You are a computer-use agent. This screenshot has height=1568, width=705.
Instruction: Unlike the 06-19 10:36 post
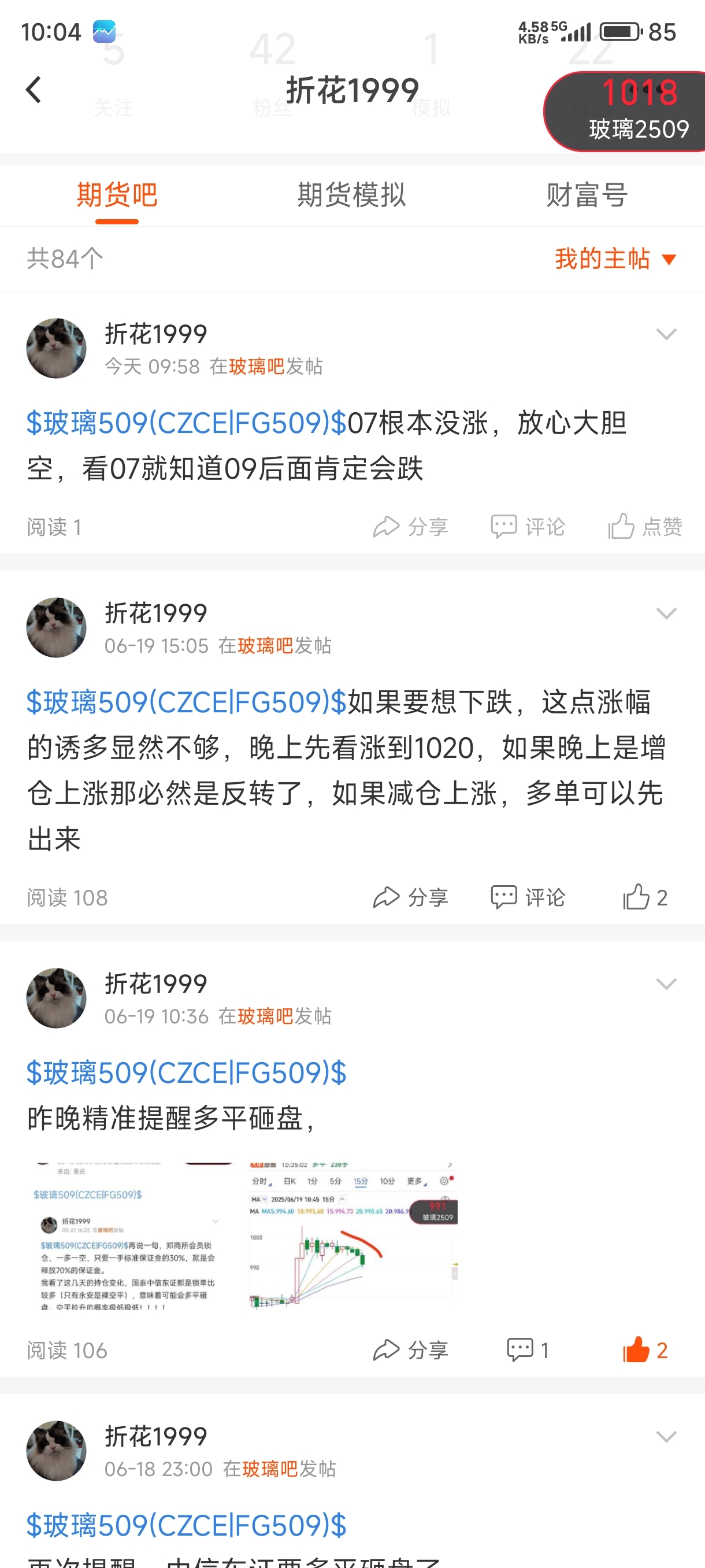[x=645, y=1350]
